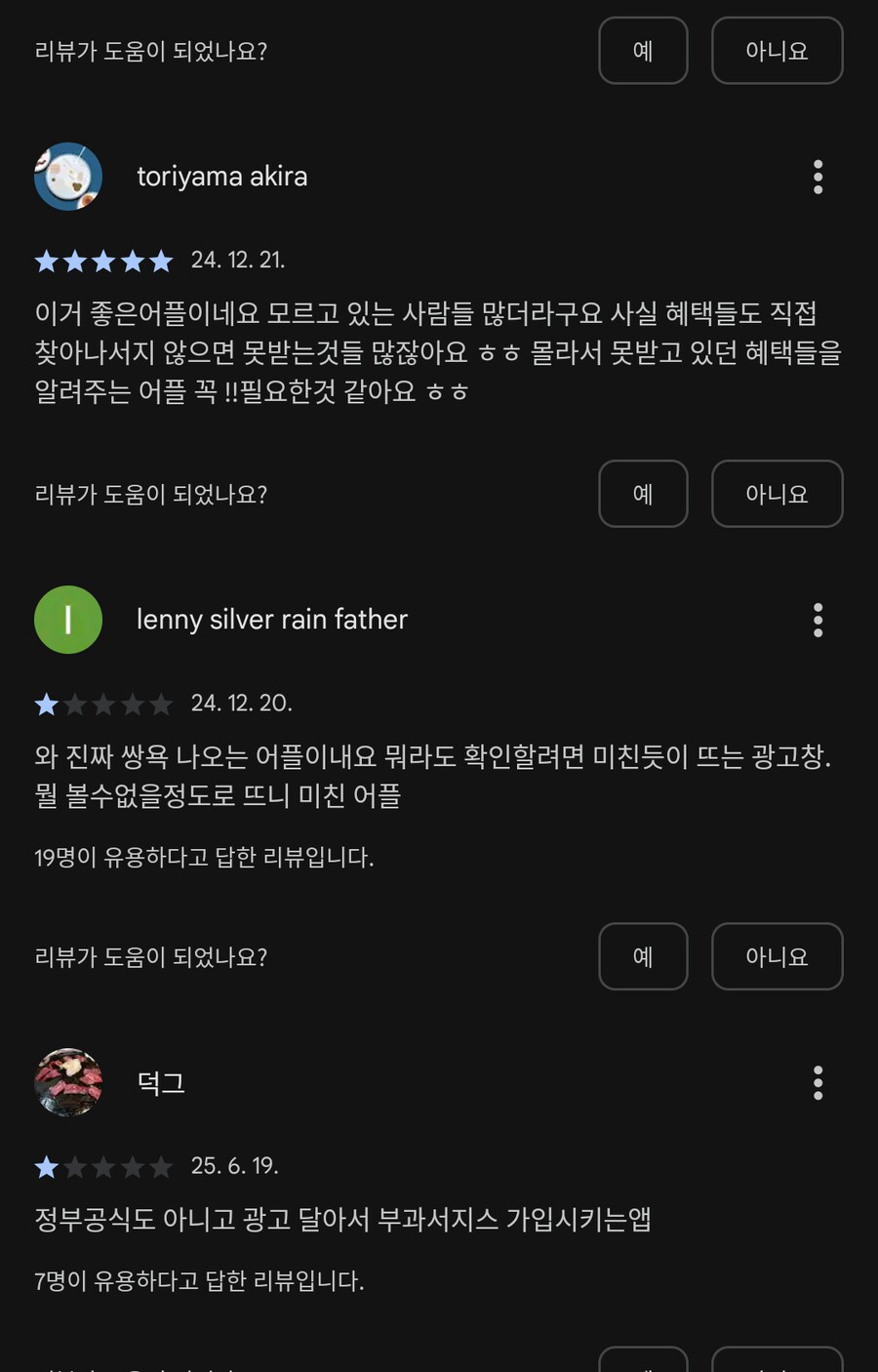Click toriyama akira's profile avatar
Screen dimensions: 878x1372
point(68,177)
